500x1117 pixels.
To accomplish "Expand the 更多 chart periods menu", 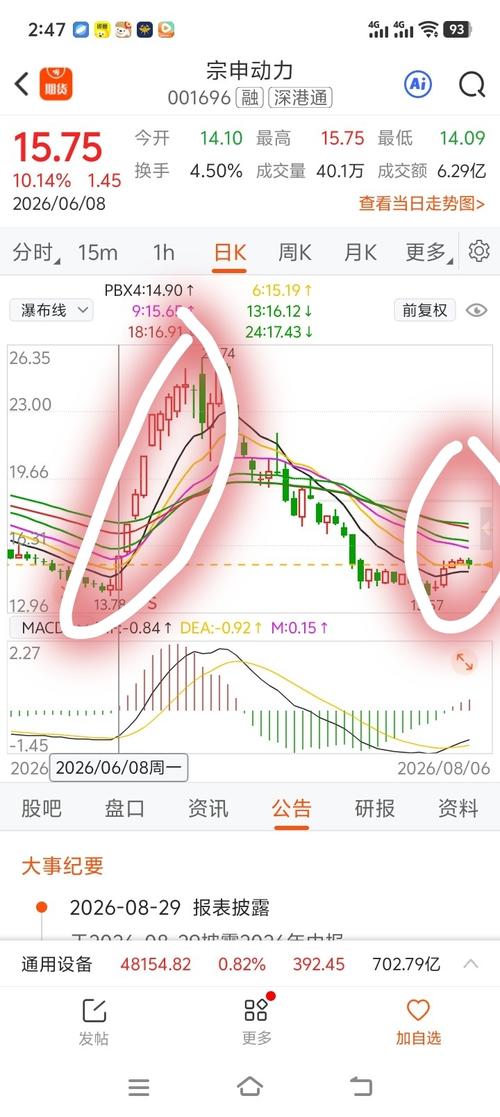I will pos(429,252).
